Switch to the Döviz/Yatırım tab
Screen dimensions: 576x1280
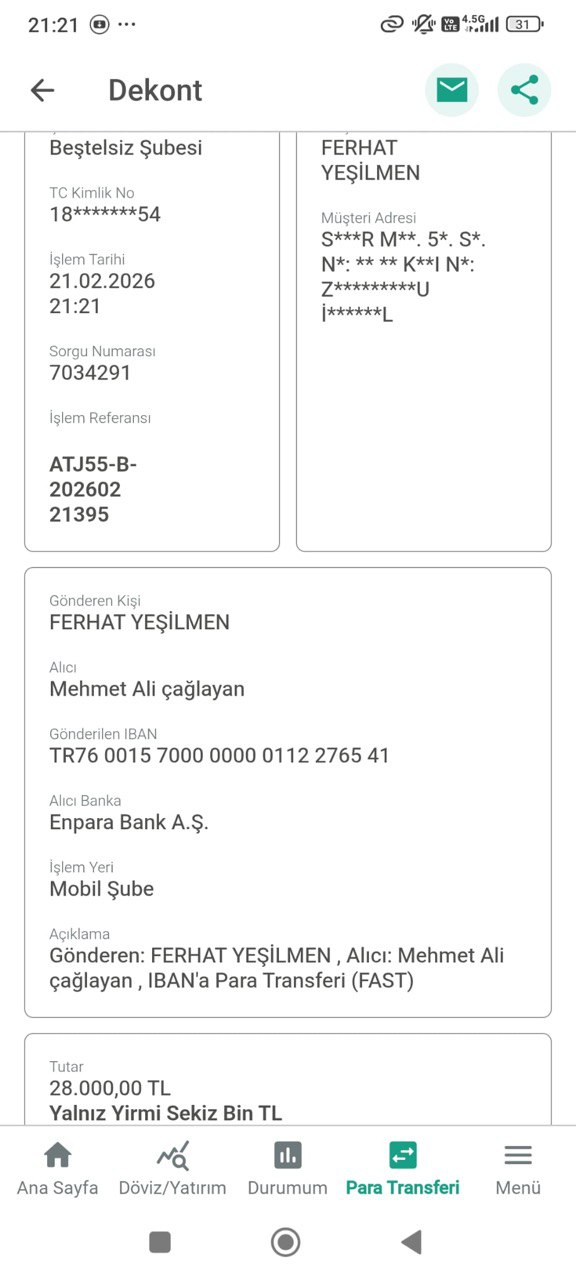(173, 1169)
